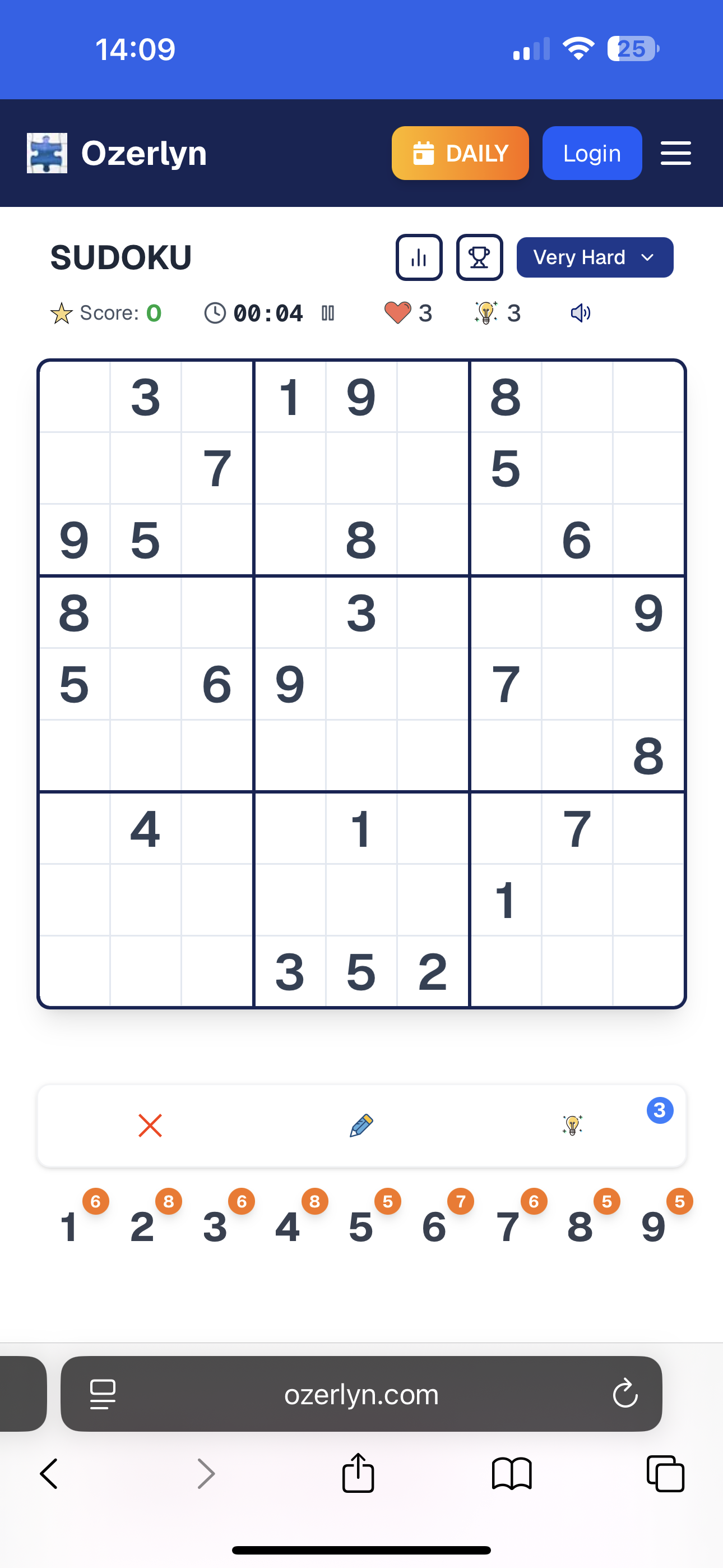This screenshot has width=723, height=1568.
Task: Go to the Ozerlyn home page
Action: tap(117, 153)
